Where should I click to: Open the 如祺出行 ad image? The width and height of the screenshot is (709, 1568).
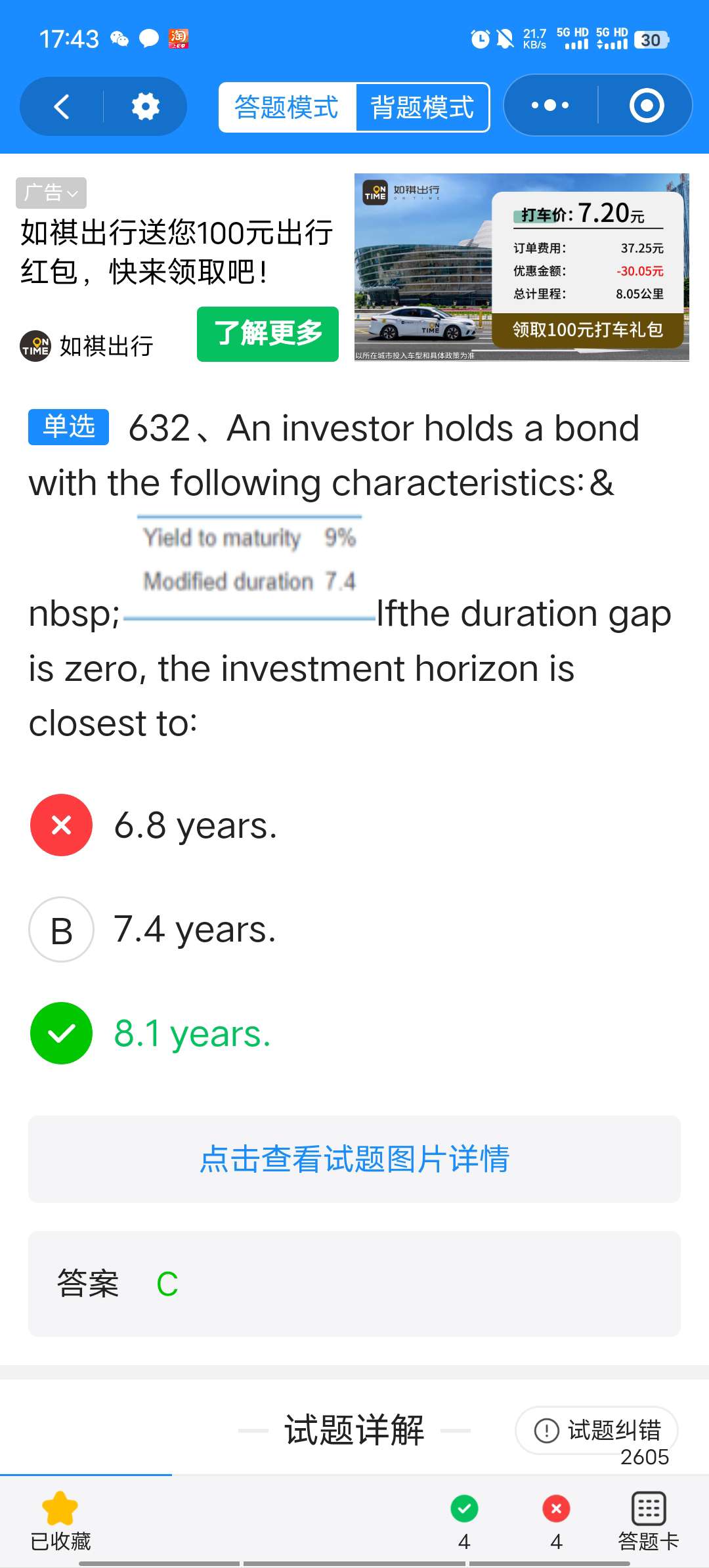pos(522,267)
